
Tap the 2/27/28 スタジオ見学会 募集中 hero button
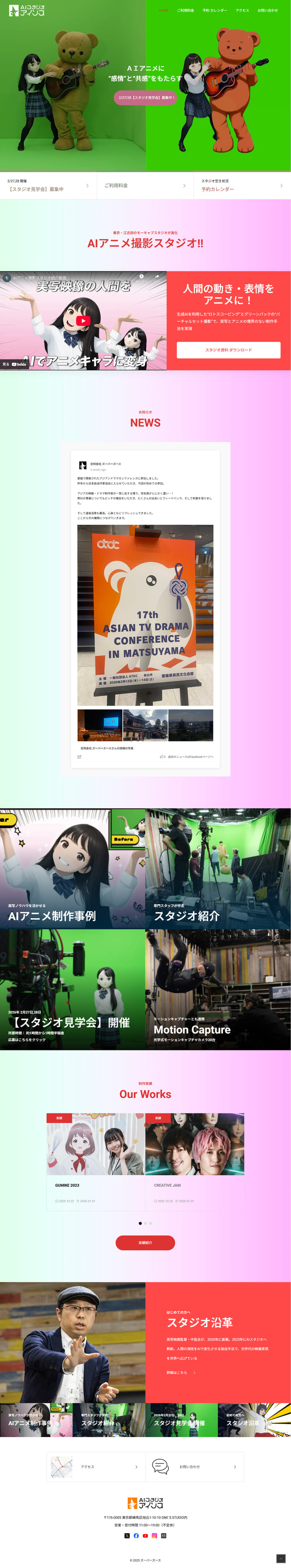pyautogui.click(x=146, y=97)
